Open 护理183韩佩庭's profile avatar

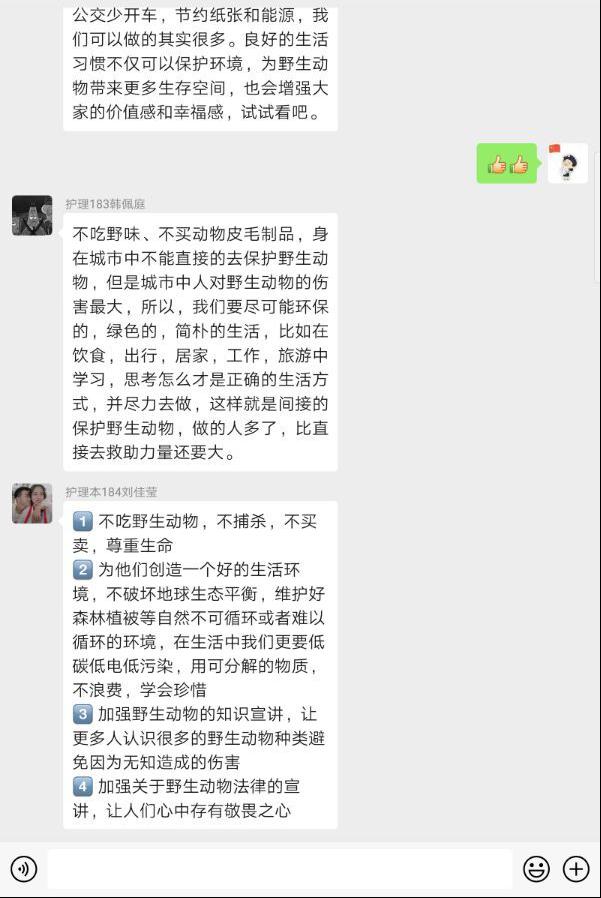[32, 215]
